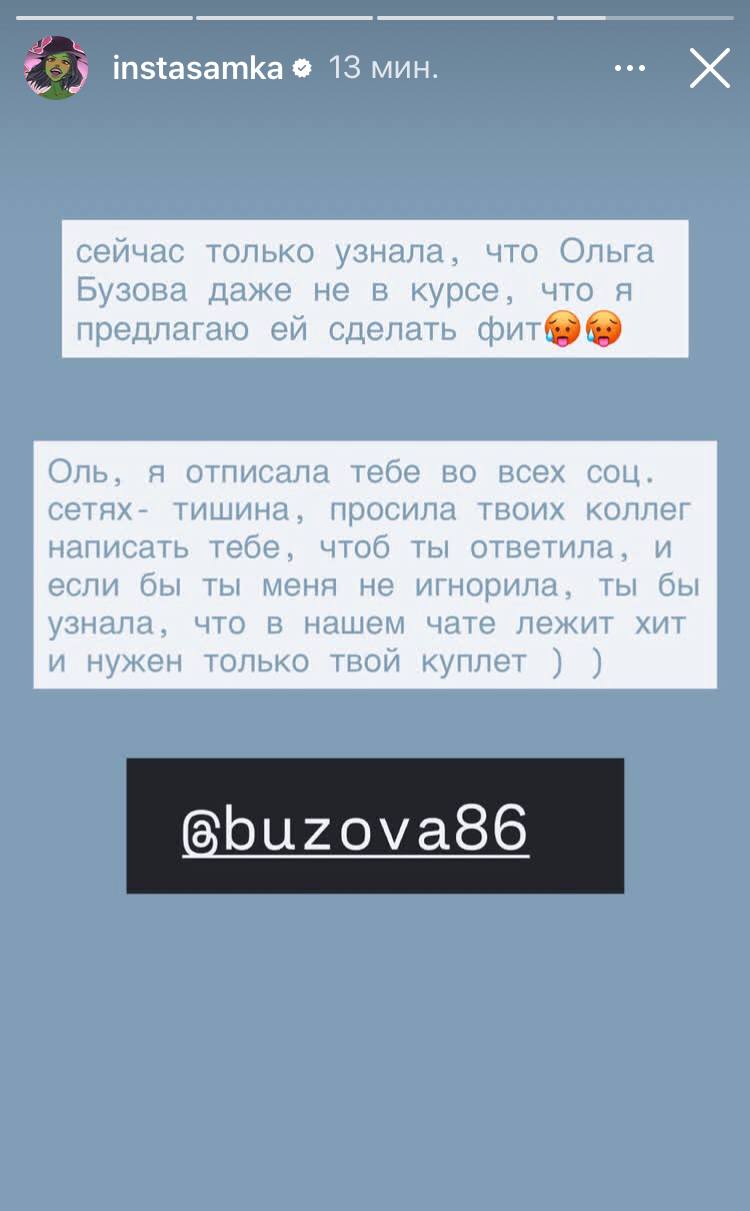Close the story viewer
This screenshot has width=750, height=1211.
click(x=709, y=68)
